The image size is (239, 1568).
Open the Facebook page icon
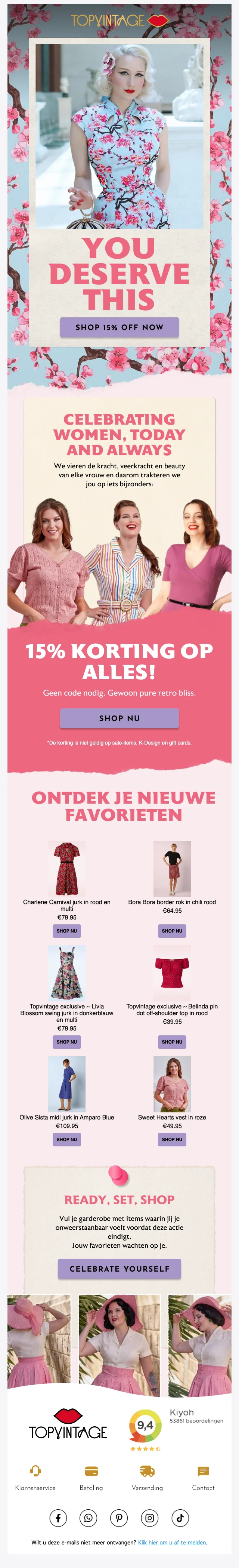(x=58, y=1518)
